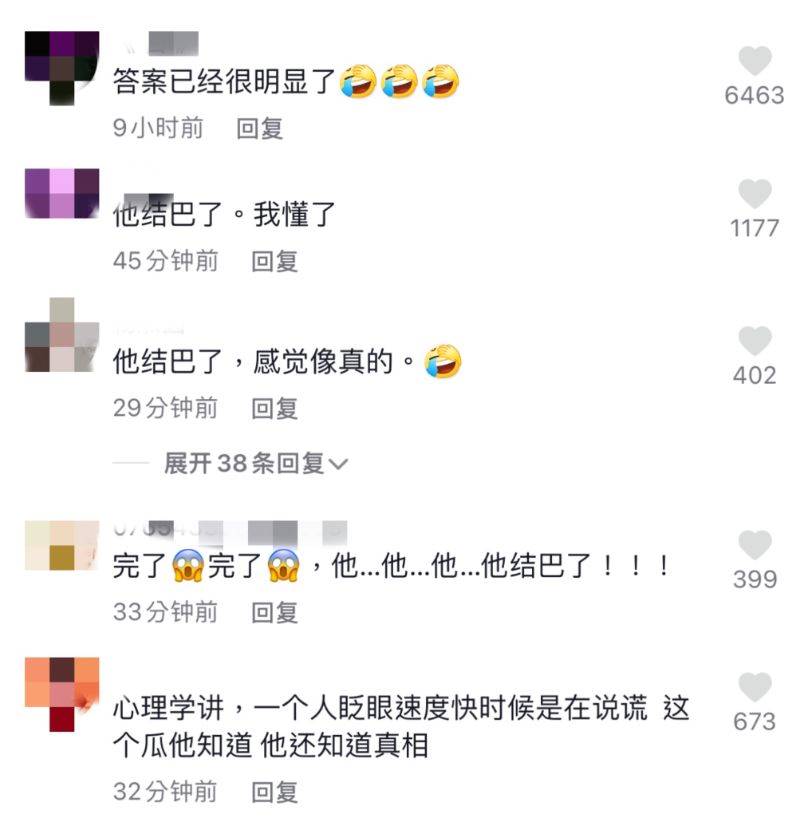
Task: Reply to the 心理学讲 comment
Action: pyautogui.click(x=275, y=792)
